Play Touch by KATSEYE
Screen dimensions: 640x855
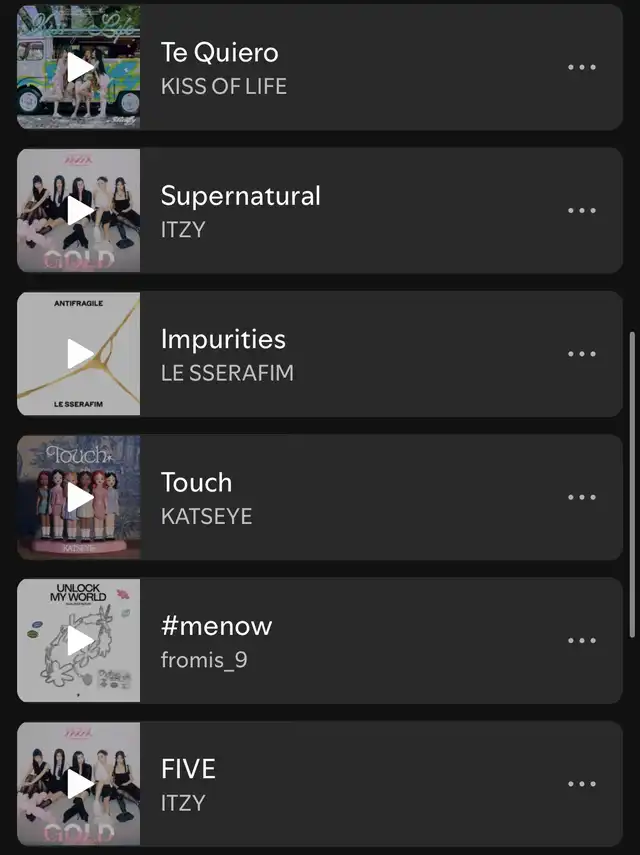(x=79, y=497)
